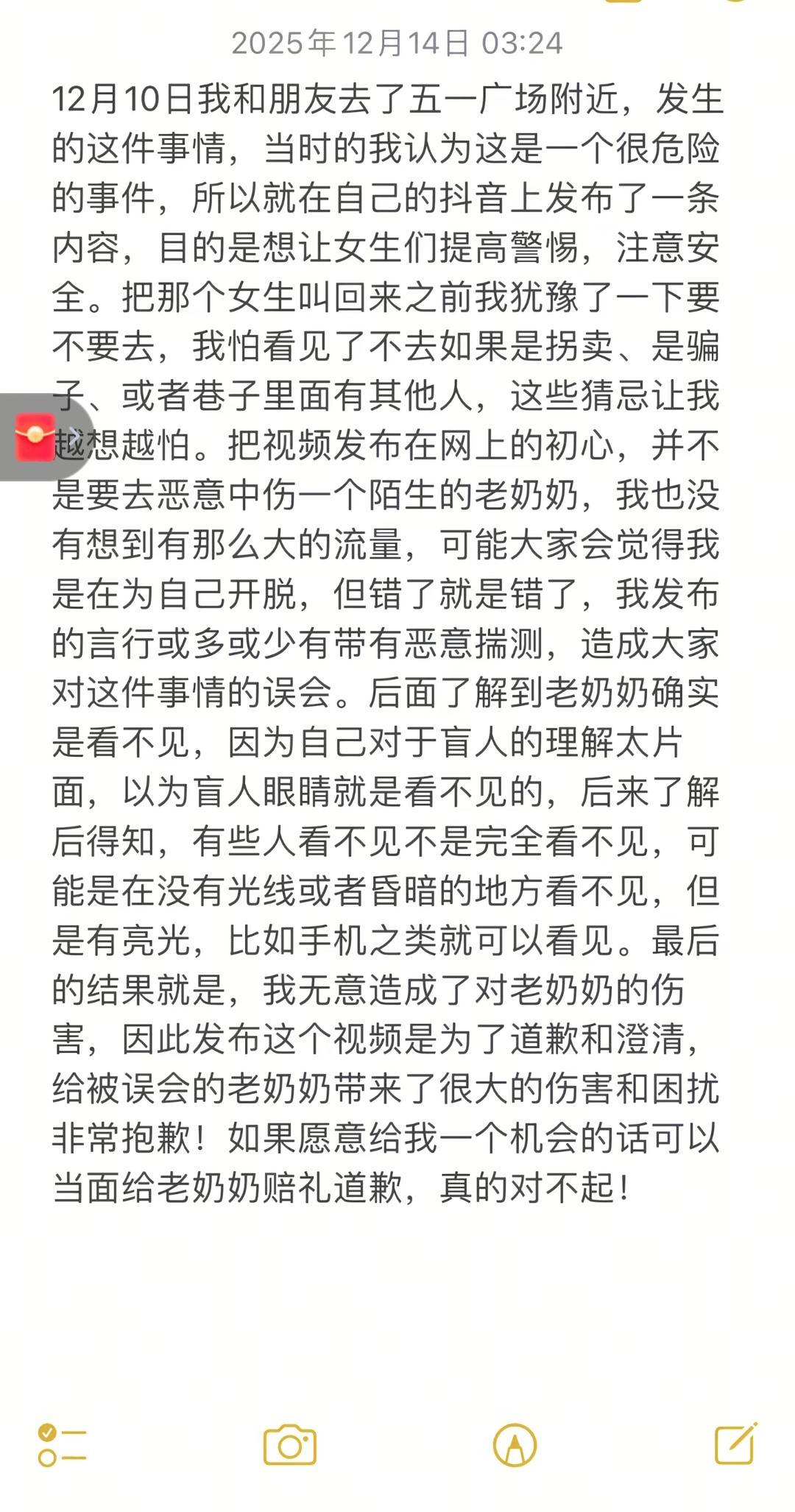The height and width of the screenshot is (1512, 795).
Task: Open the floating red envelope widget
Action: click(x=35, y=437)
